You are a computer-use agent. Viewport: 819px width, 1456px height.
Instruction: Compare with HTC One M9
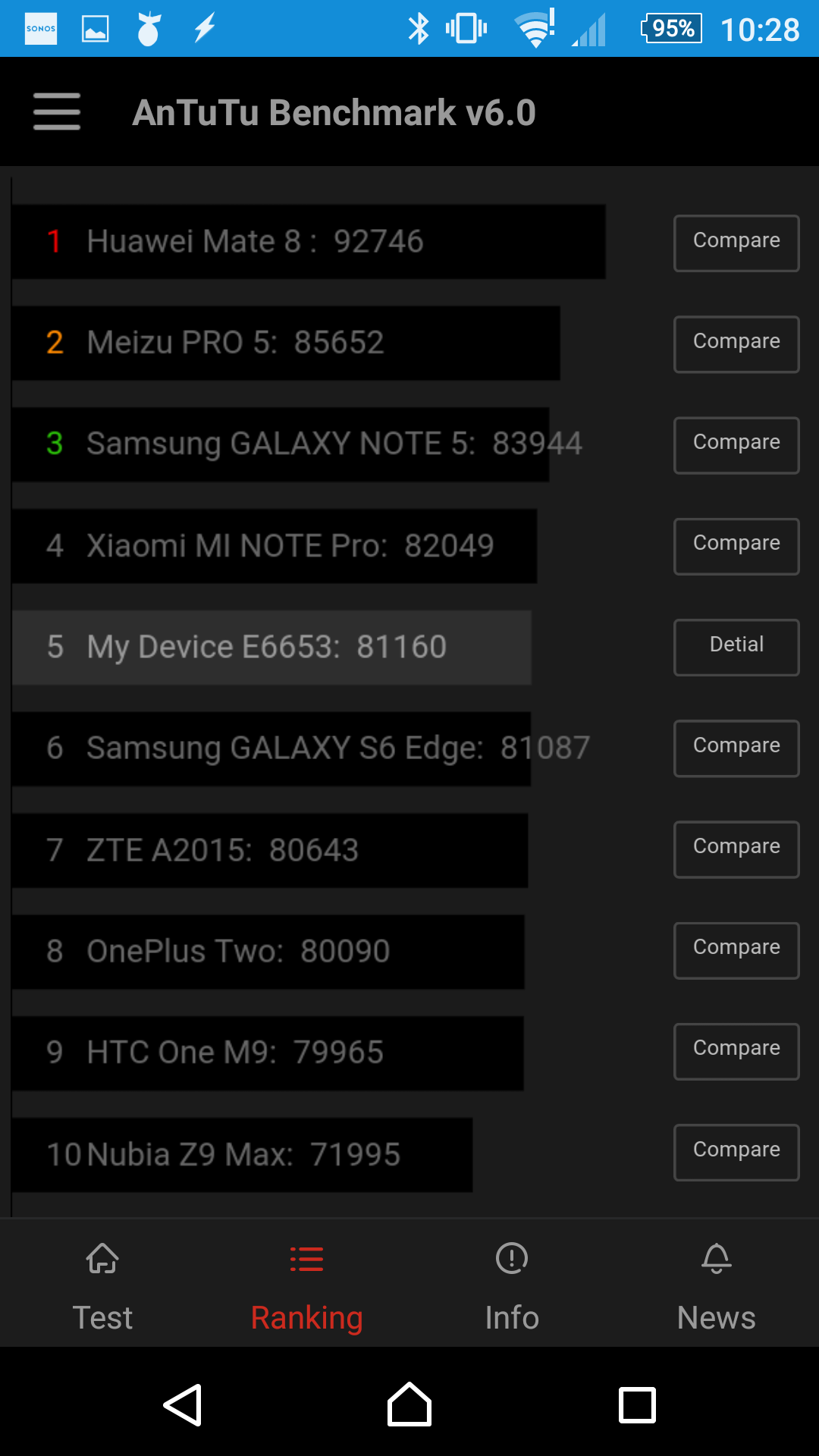(736, 1051)
